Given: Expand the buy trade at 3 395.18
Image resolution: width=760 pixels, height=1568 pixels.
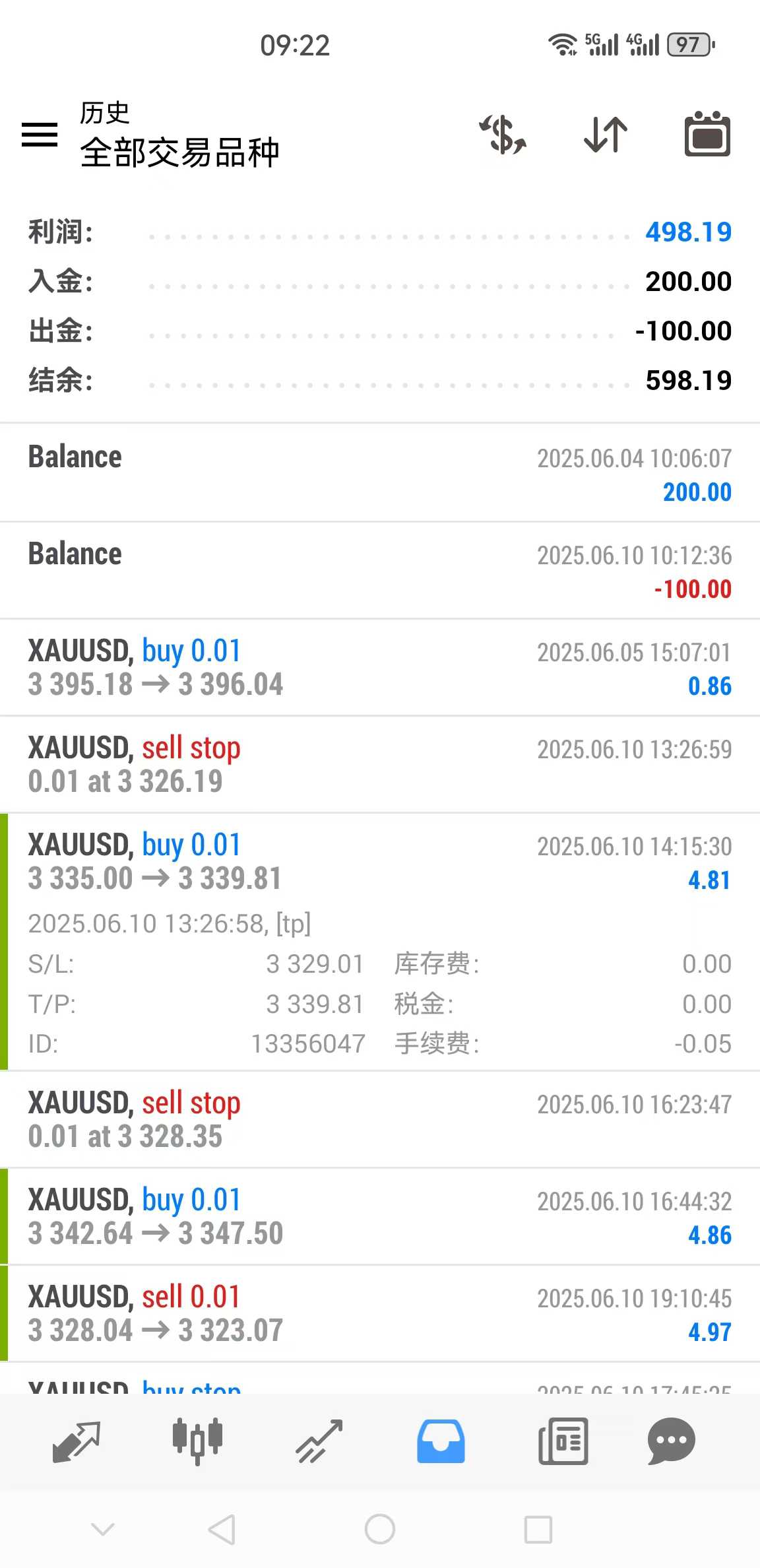Looking at the screenshot, I should point(380,667).
